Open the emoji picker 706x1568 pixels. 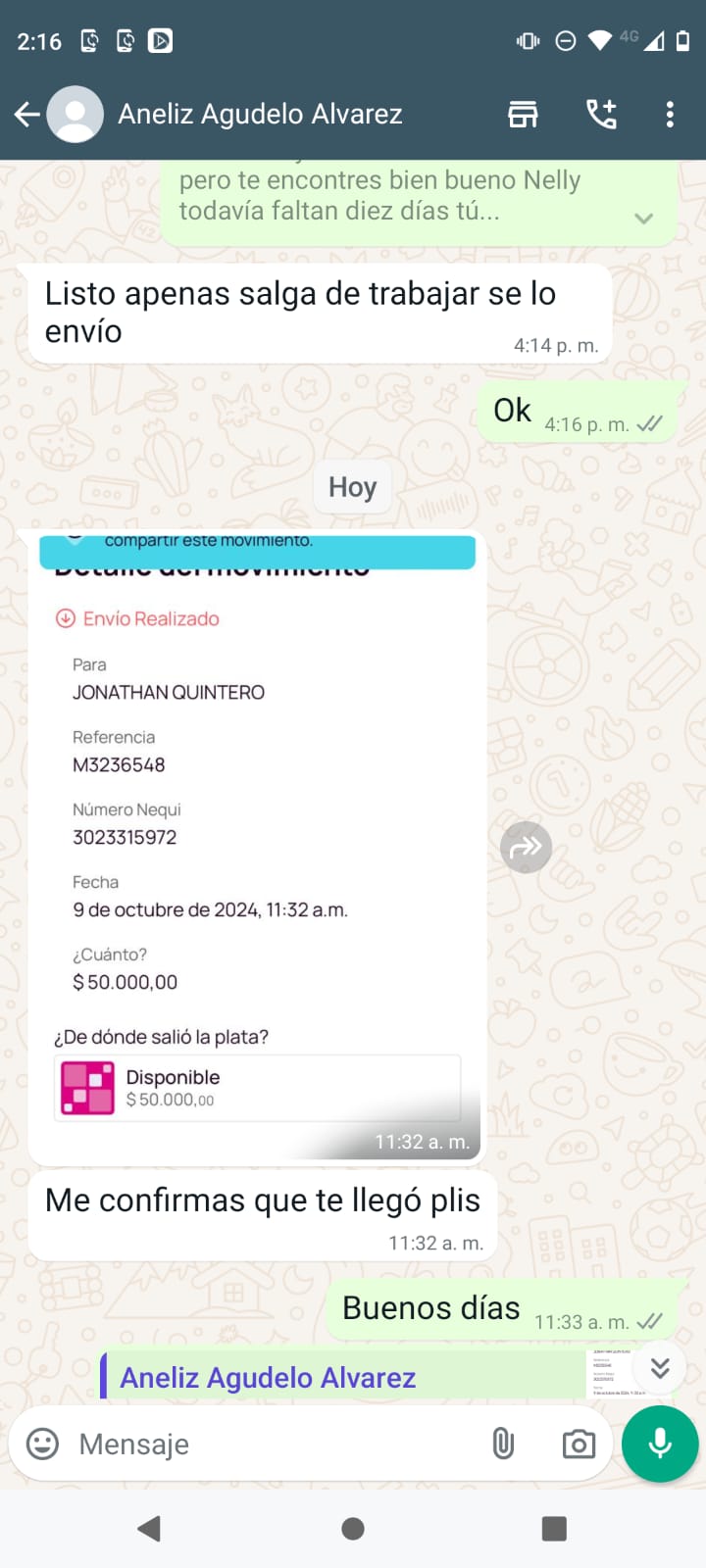click(x=42, y=1444)
